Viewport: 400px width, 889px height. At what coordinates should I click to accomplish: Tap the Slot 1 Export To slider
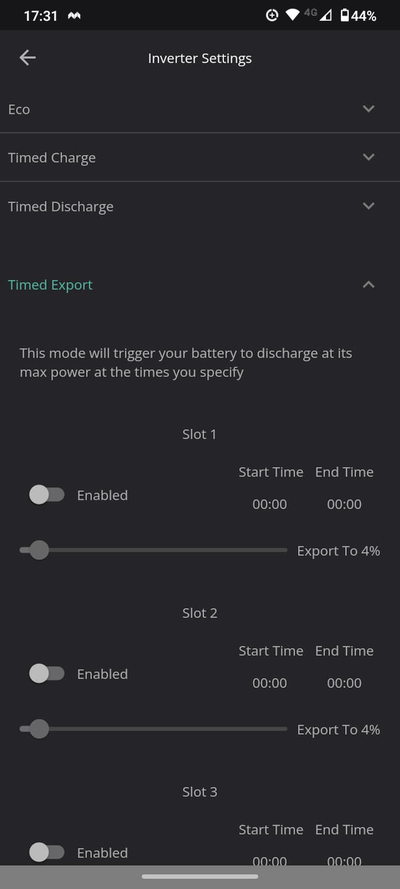coord(154,550)
